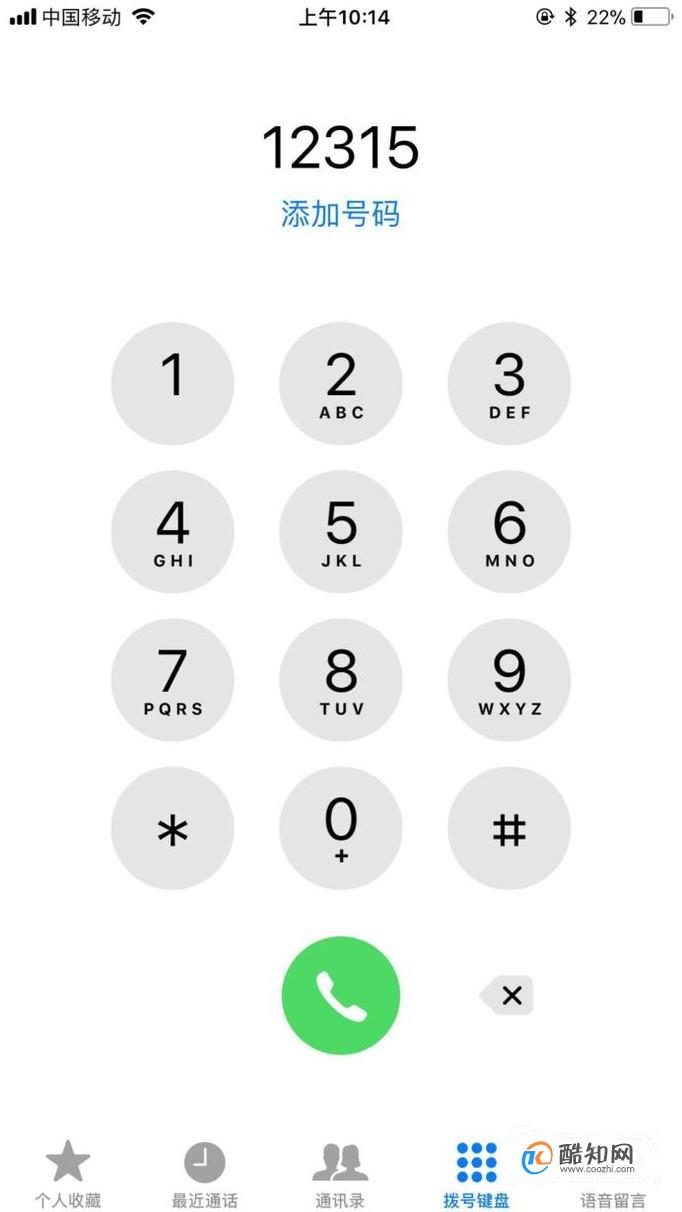Viewport: 682px width, 1212px height.
Task: Switch to 个人收藏 favorites tab
Action: tap(68, 1175)
